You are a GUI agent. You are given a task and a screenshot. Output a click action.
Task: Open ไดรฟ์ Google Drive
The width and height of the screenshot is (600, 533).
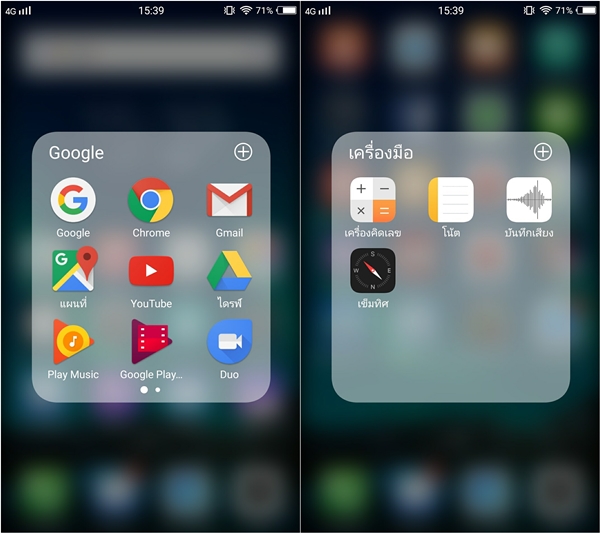point(229,271)
